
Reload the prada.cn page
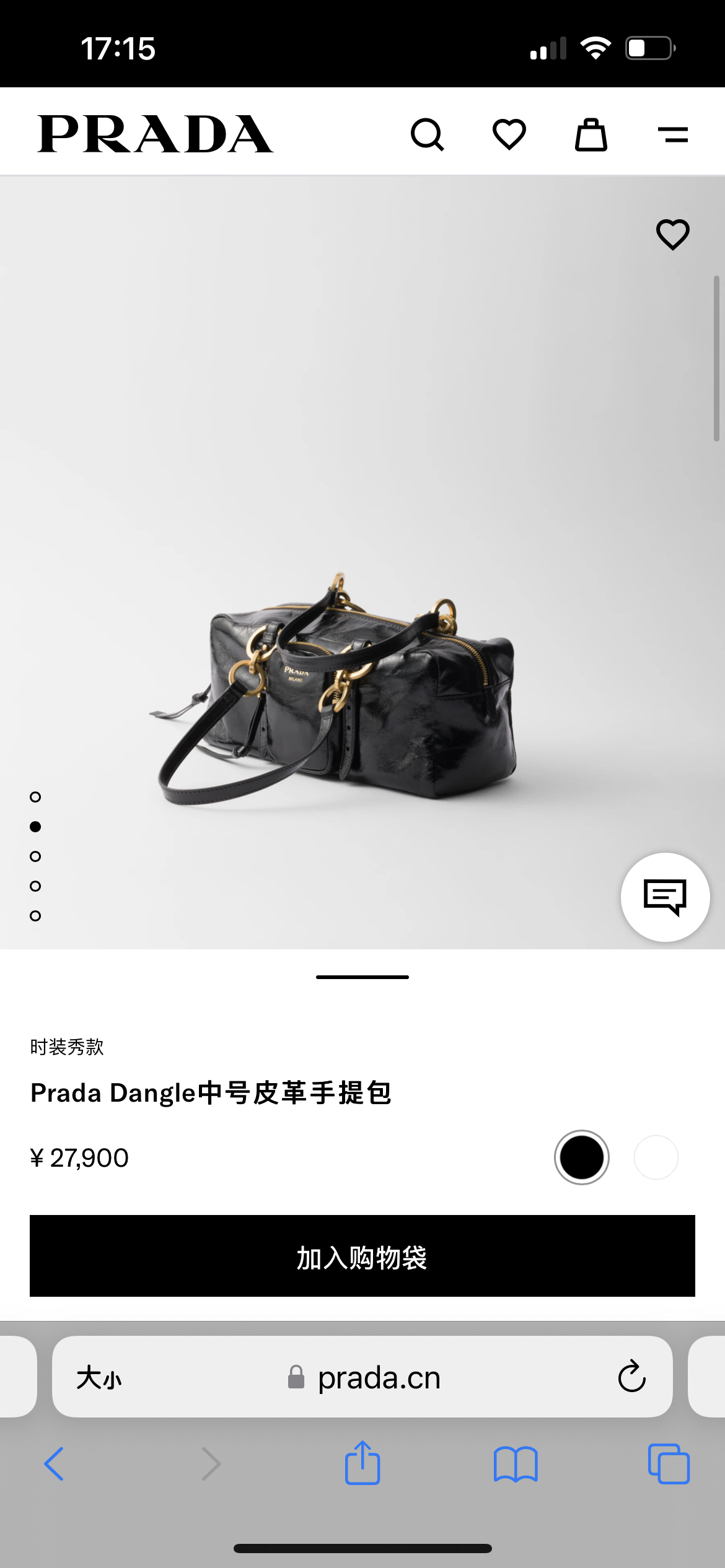(x=631, y=1378)
